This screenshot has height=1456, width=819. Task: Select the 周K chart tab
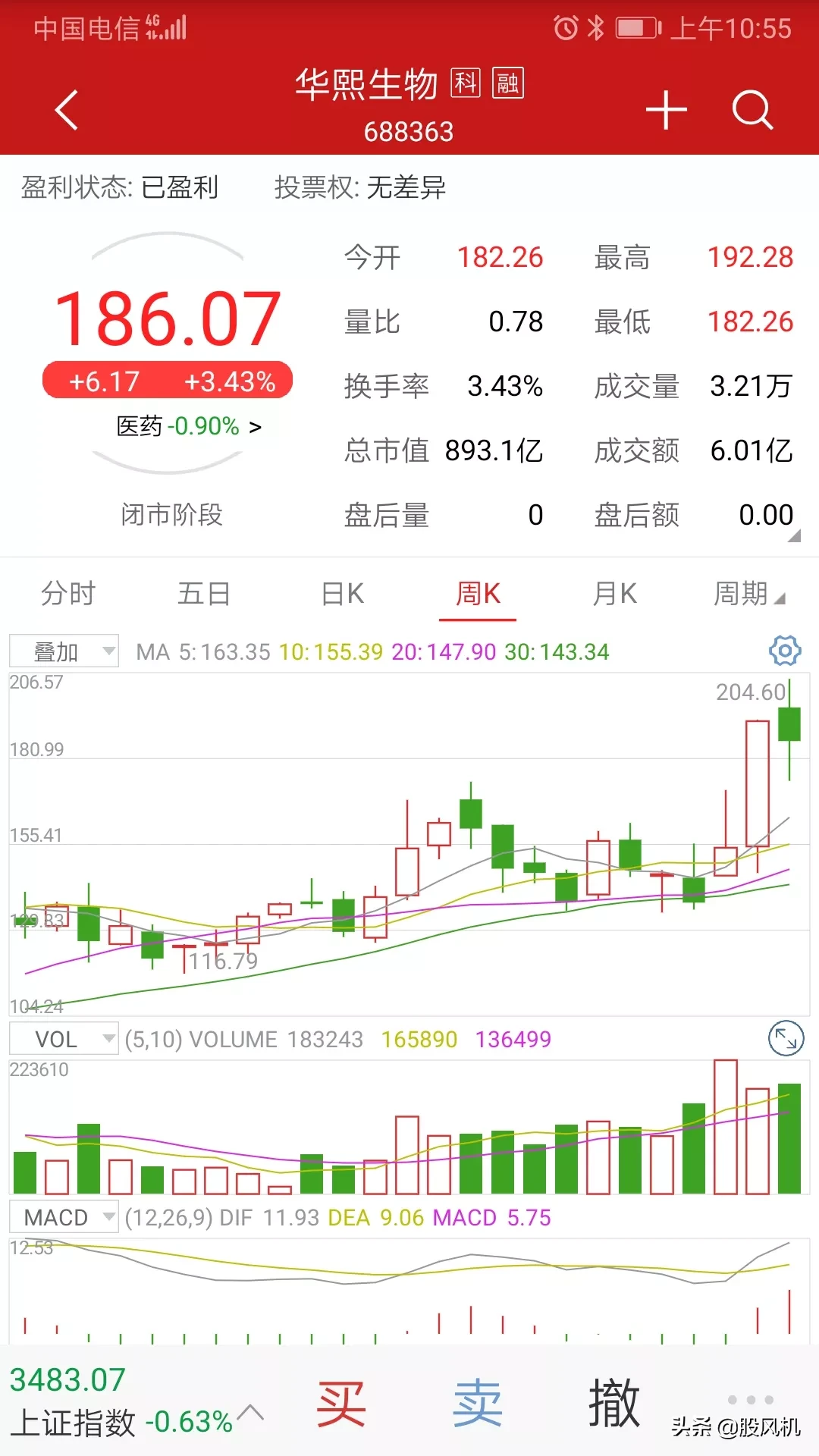click(x=478, y=594)
